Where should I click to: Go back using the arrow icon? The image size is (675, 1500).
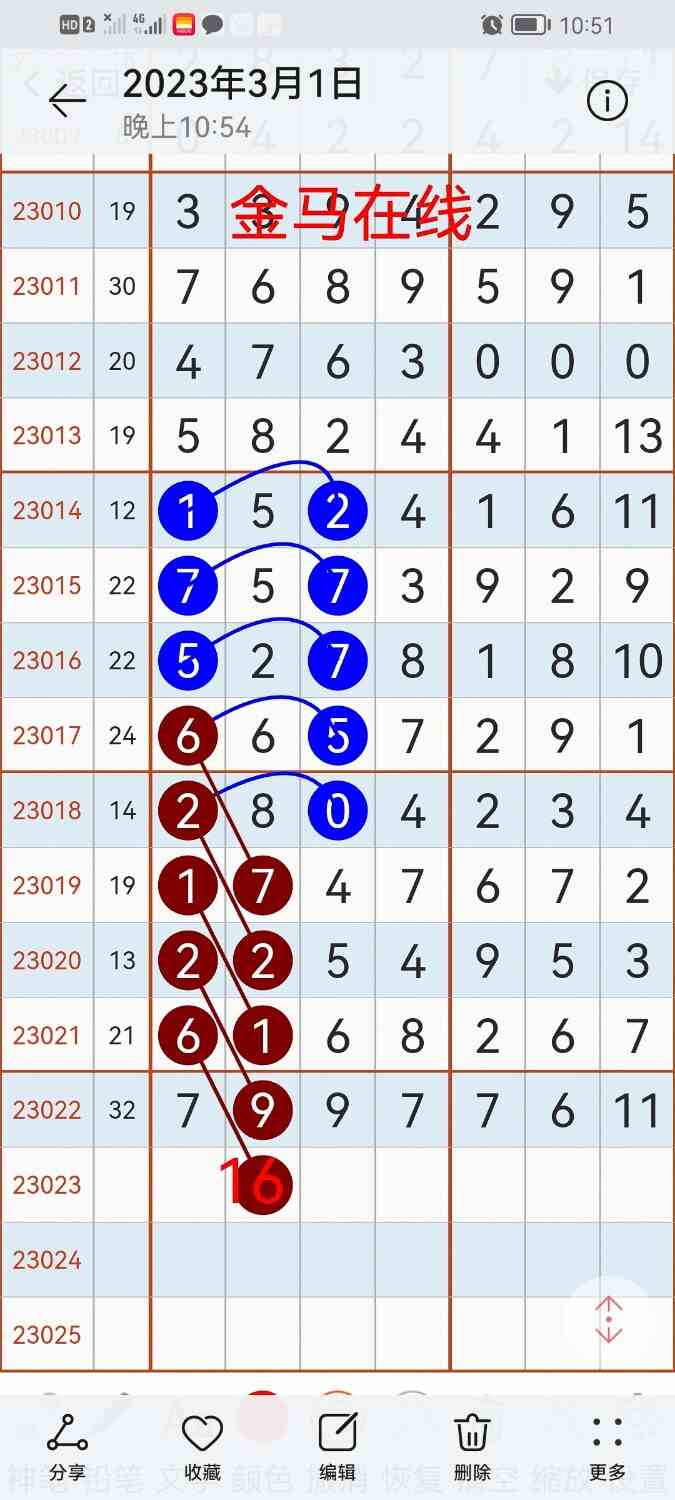(x=68, y=101)
